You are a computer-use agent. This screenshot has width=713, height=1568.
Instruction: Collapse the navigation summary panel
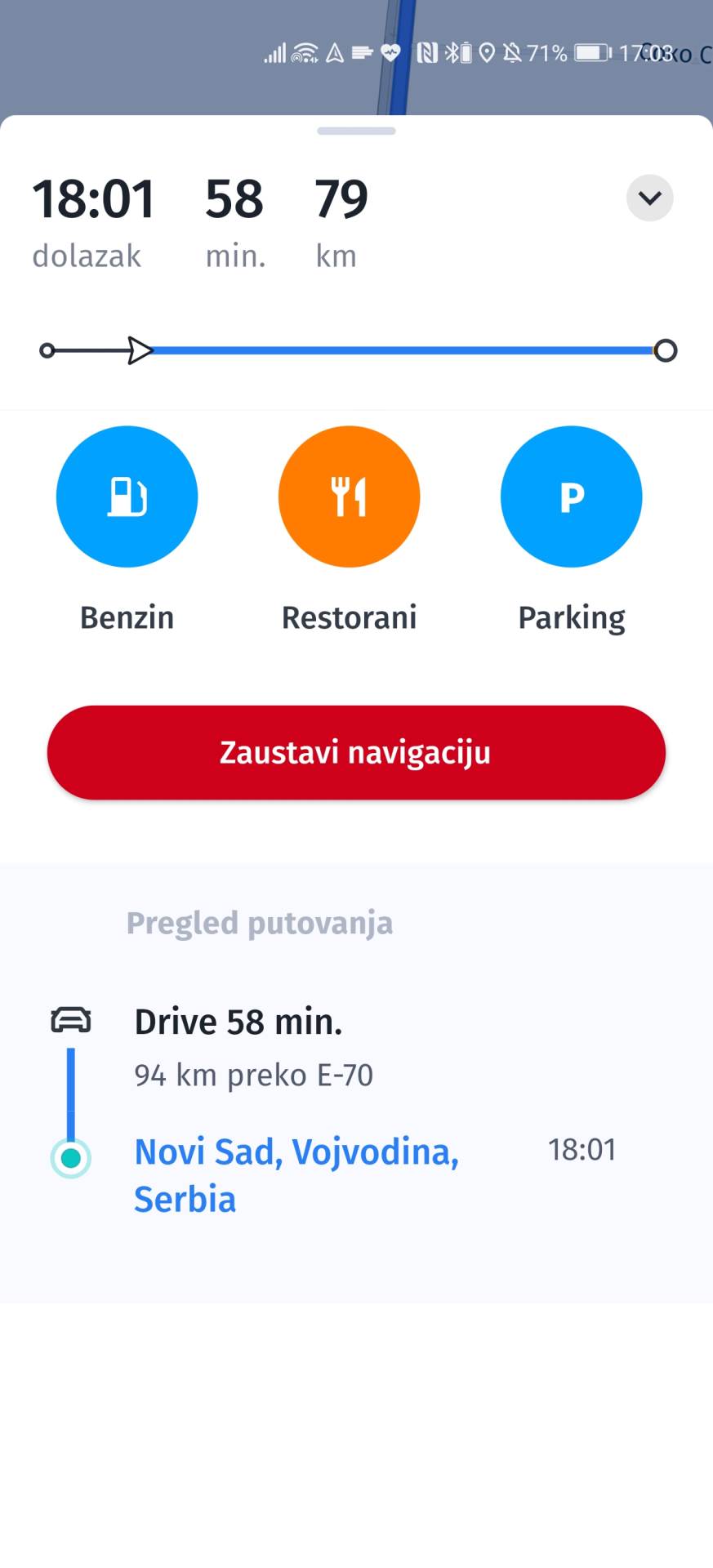[x=649, y=198]
